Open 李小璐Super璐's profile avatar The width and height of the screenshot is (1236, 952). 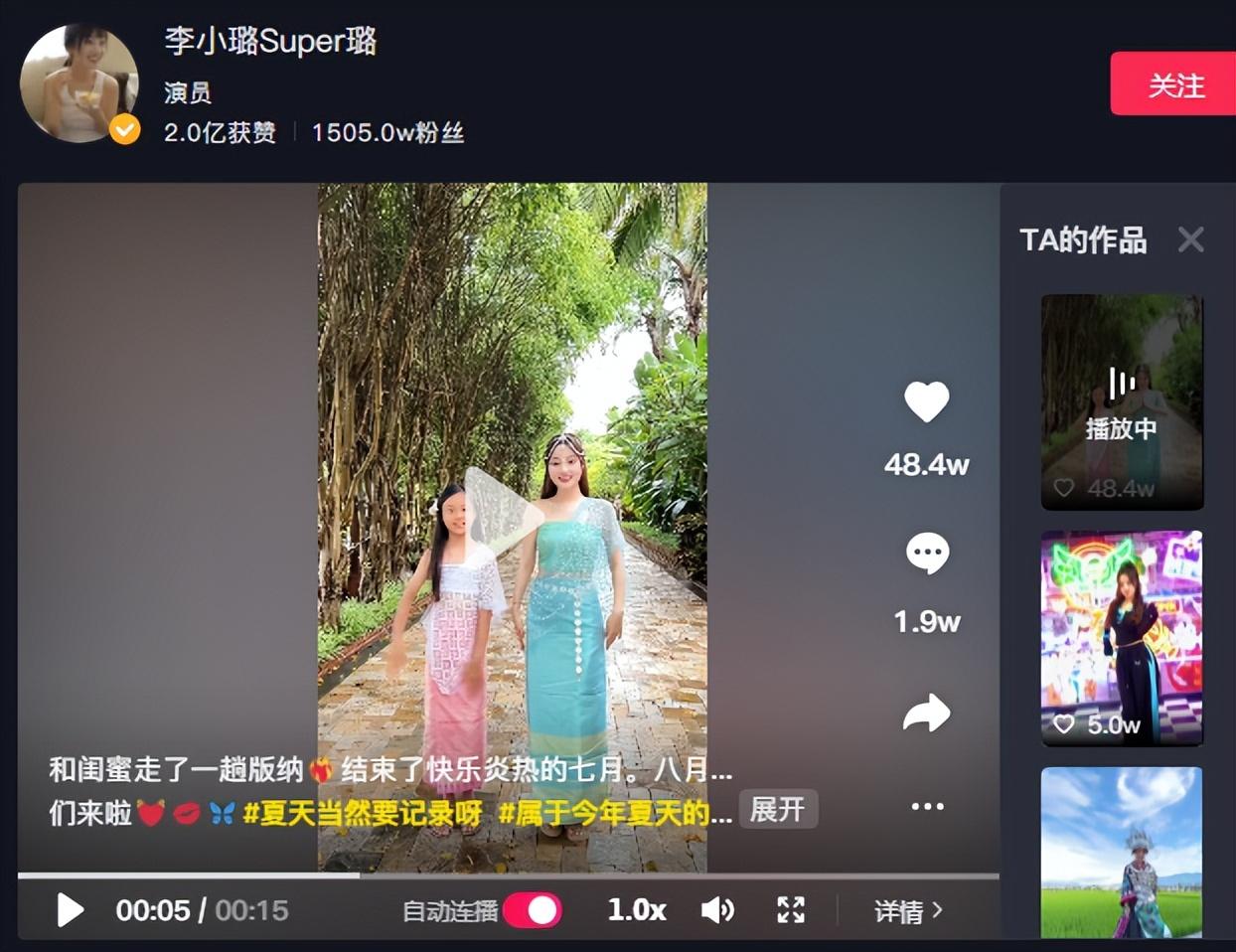[x=78, y=83]
